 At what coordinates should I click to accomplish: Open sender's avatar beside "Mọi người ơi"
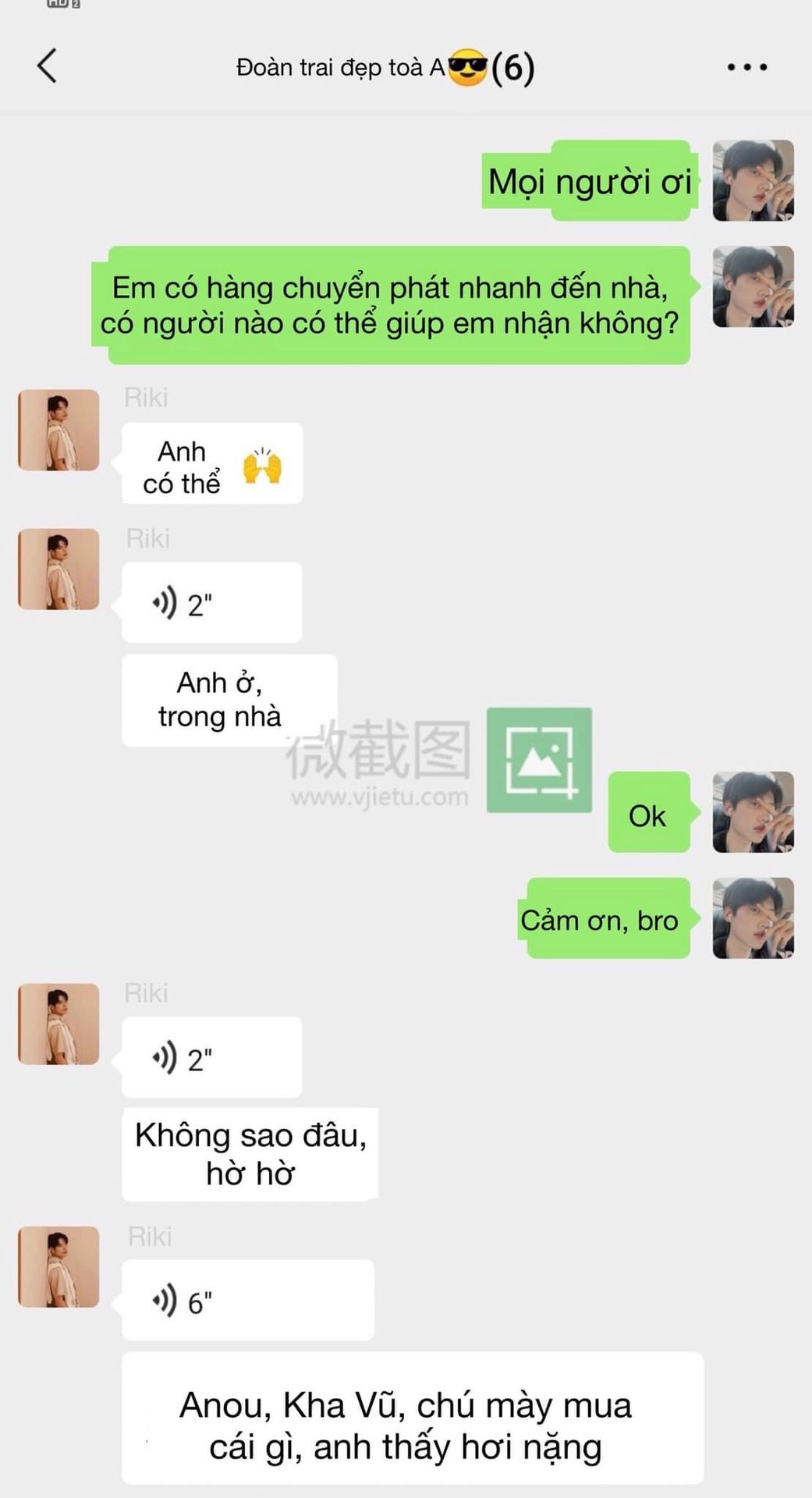point(753,180)
